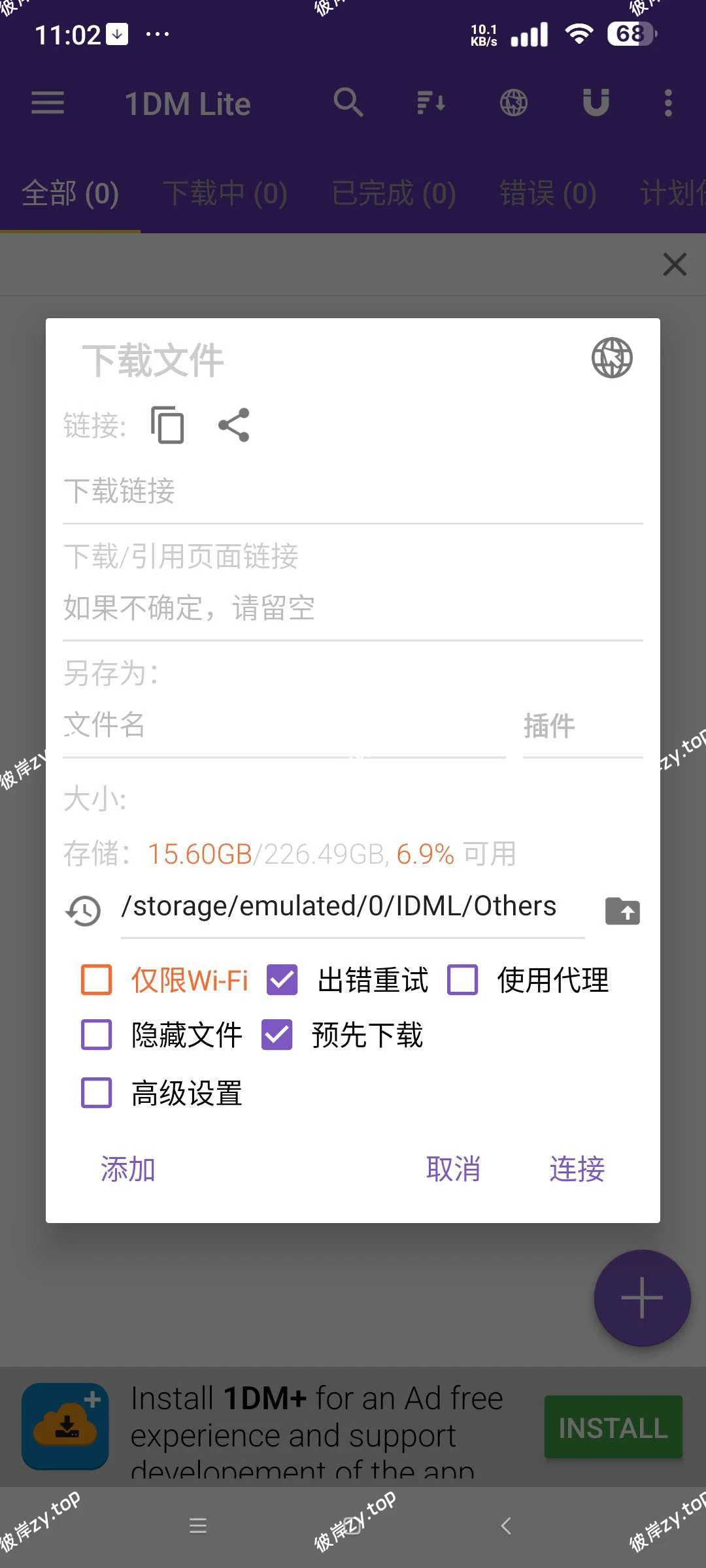Open the built-in browser globe icon
Screen dimensions: 706x1568
513,103
